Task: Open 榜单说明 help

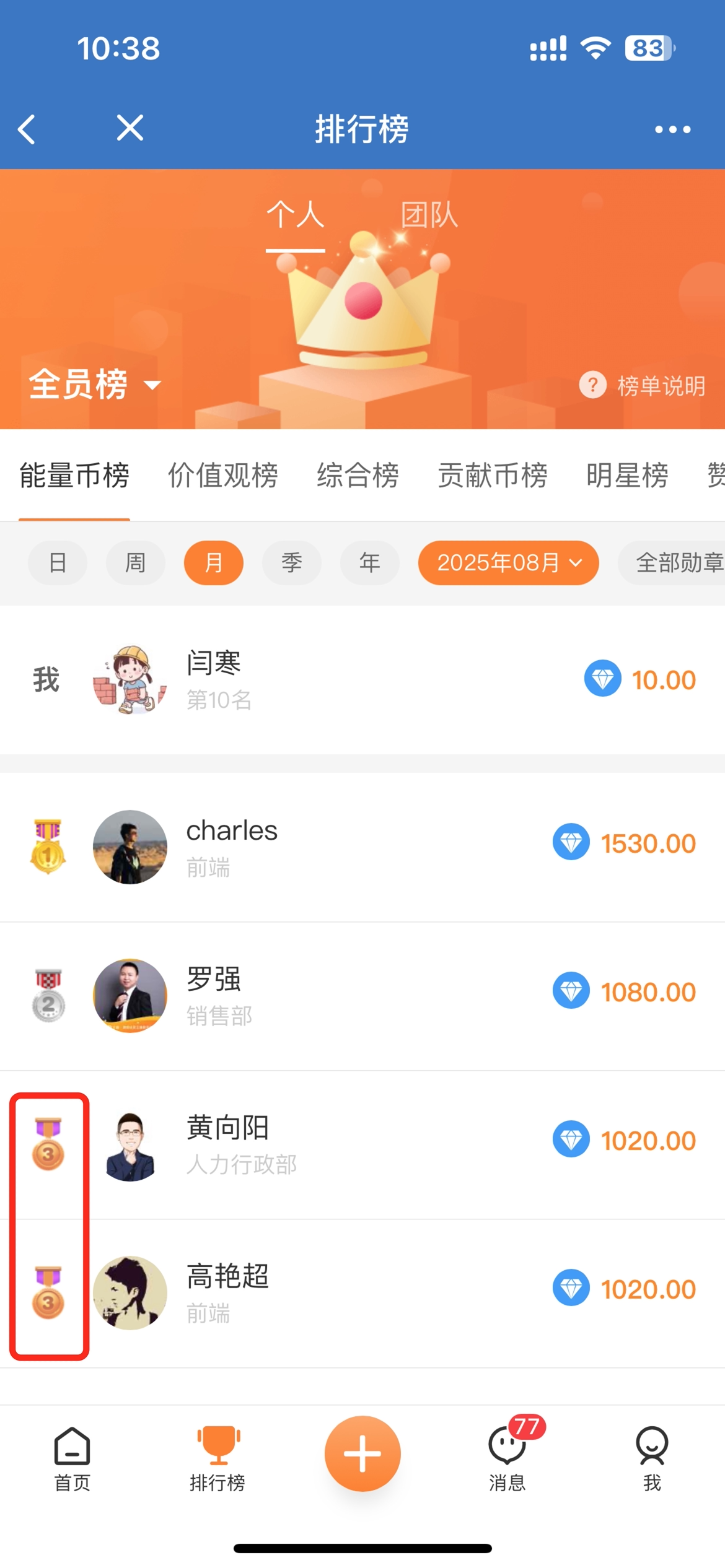Action: tap(643, 386)
